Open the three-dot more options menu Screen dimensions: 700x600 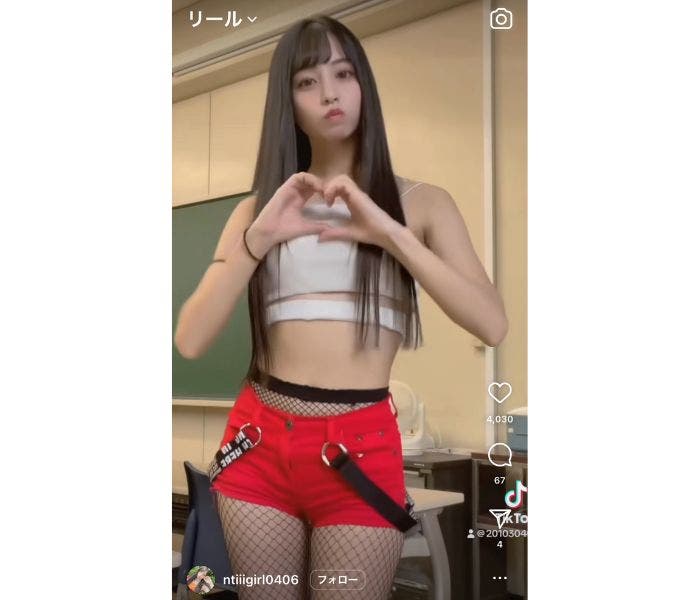[x=500, y=578]
